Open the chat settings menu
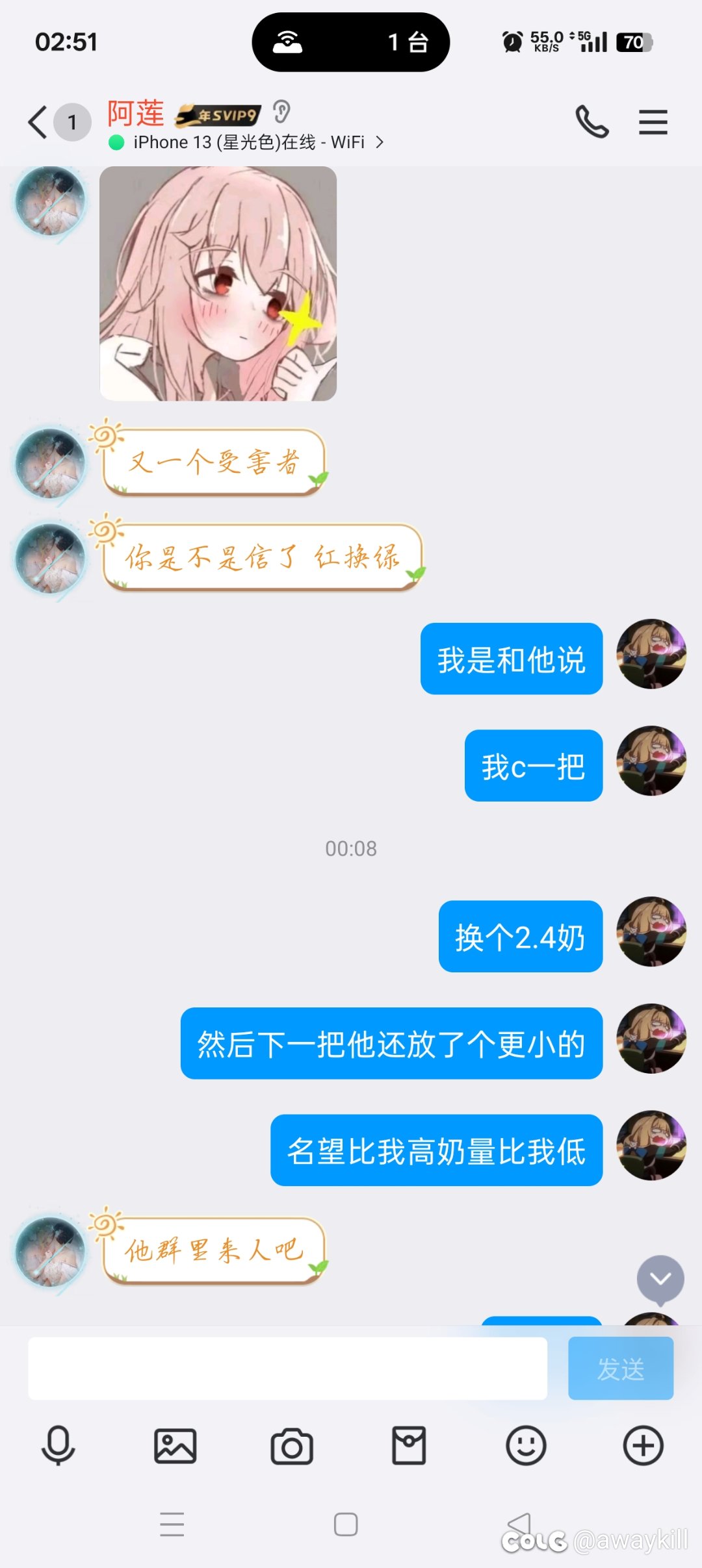The height and width of the screenshot is (1568, 702). tap(653, 122)
